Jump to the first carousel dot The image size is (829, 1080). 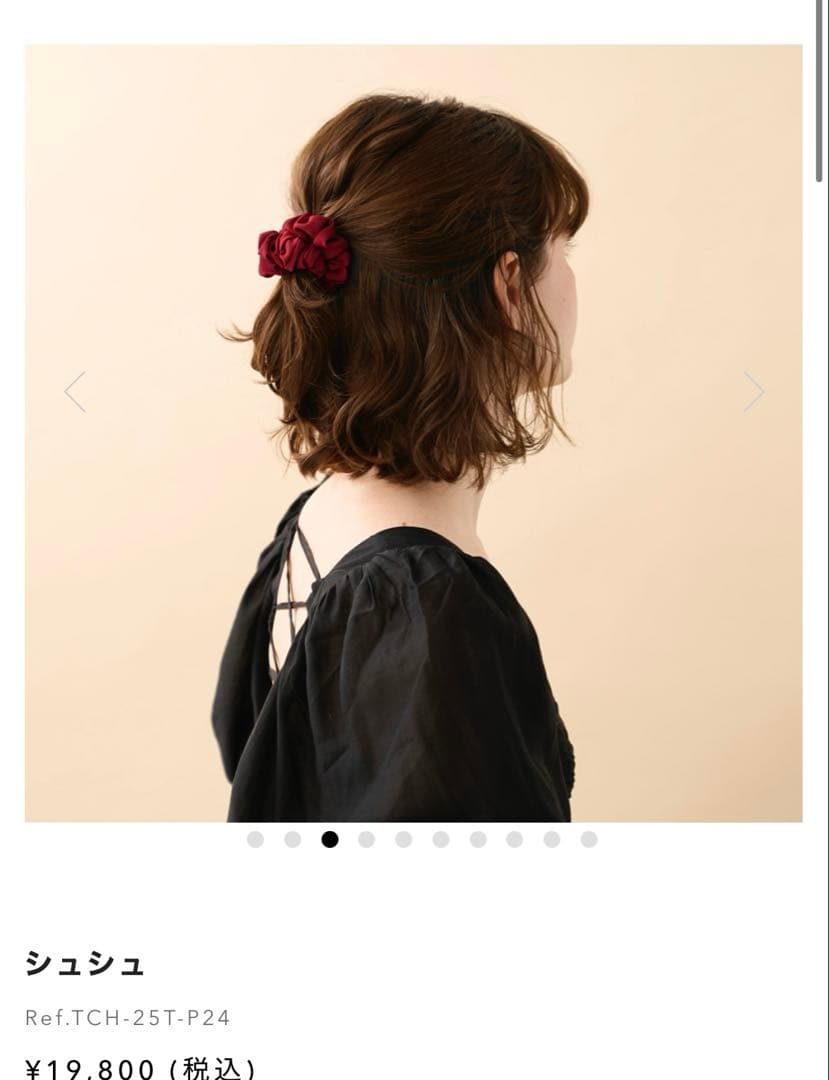255,840
